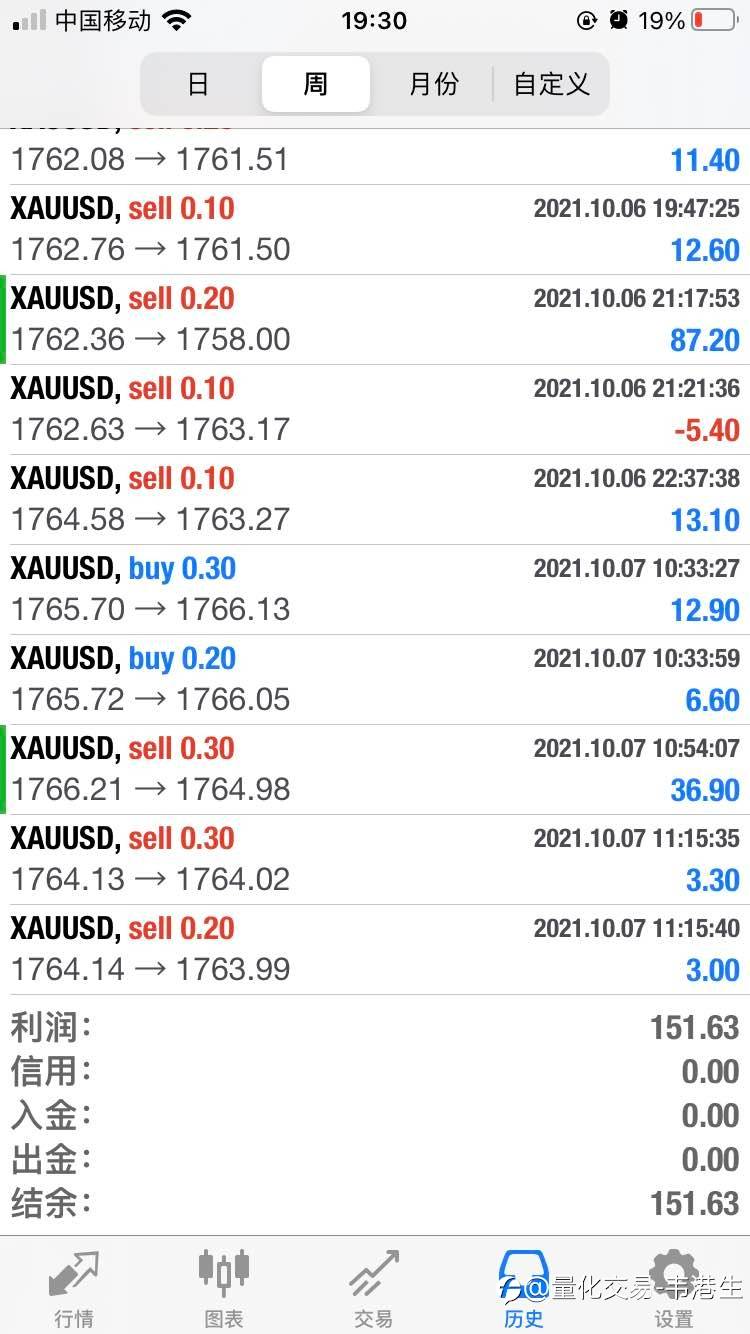Switch to the 日 (day) period filter
This screenshot has height=1334, width=750.
point(199,84)
